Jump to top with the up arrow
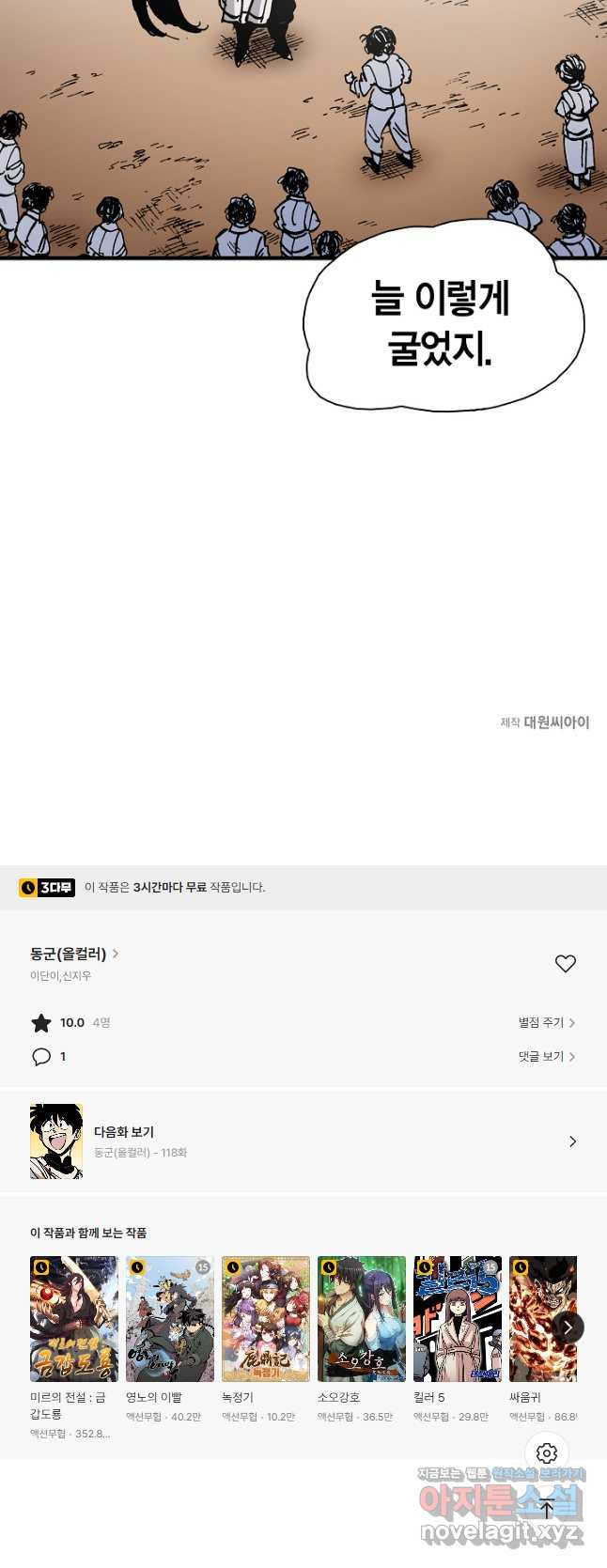Screen dimensions: 607x1568 [x=547, y=1510]
